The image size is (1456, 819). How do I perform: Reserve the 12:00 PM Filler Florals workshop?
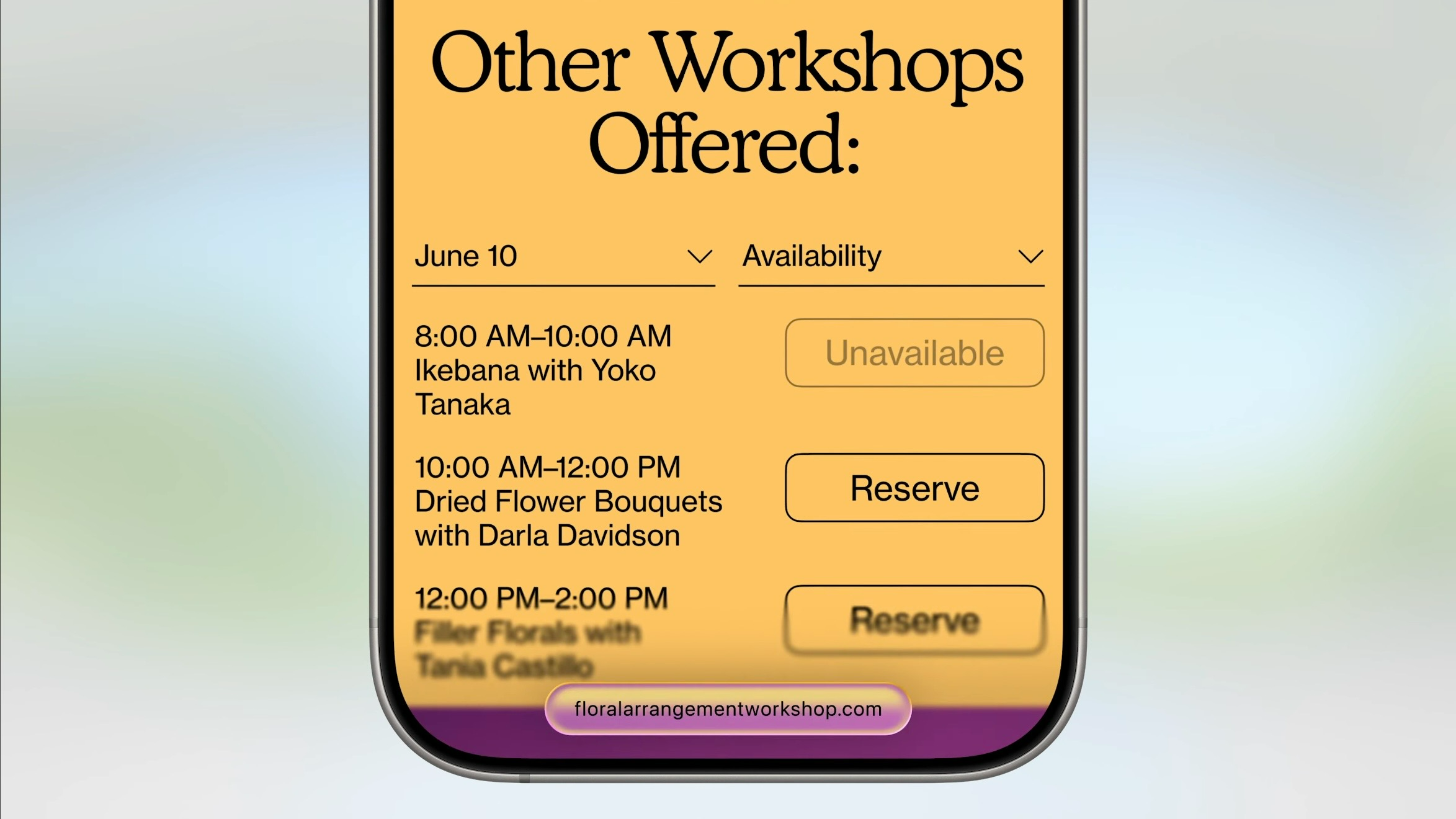point(914,619)
